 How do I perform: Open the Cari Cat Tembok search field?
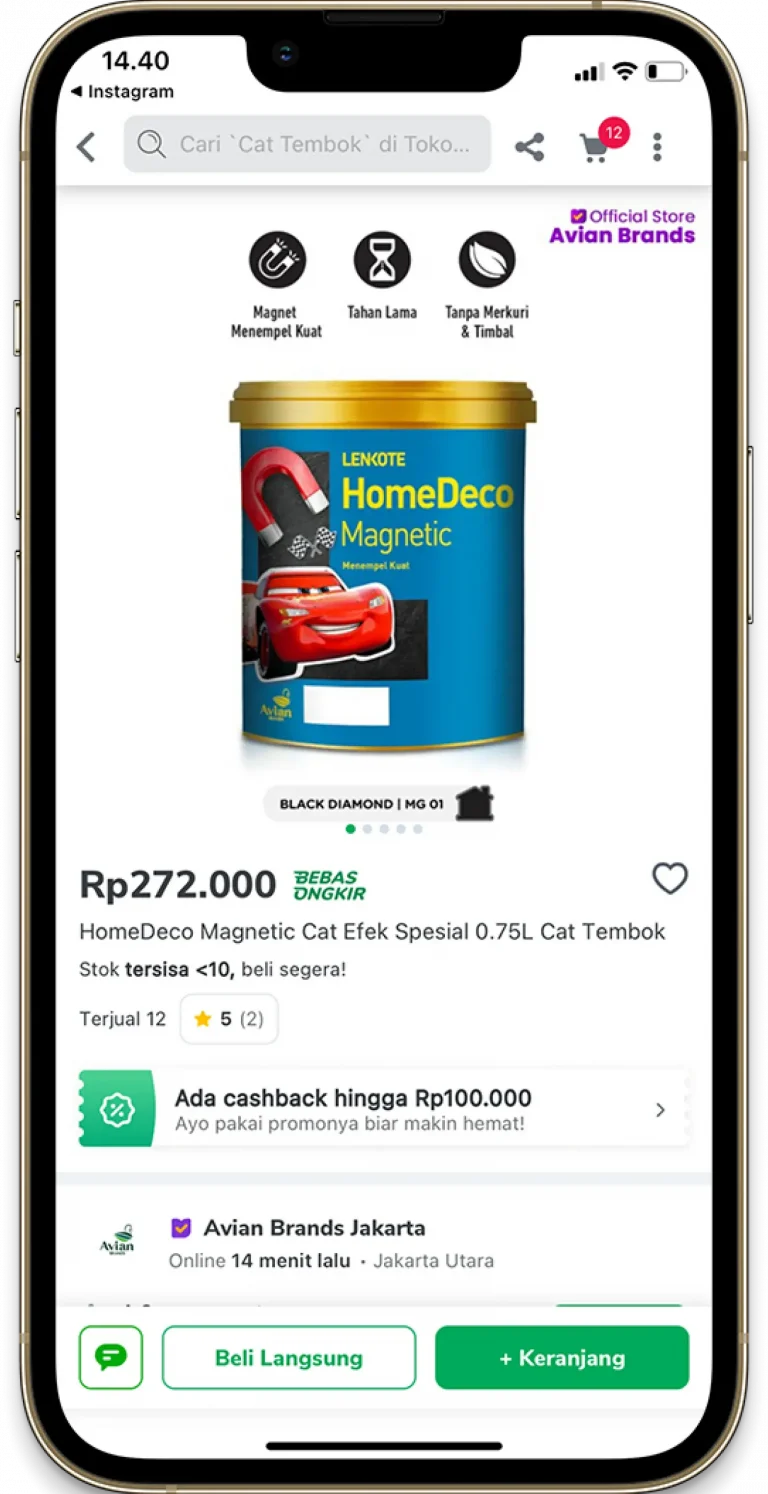307,144
